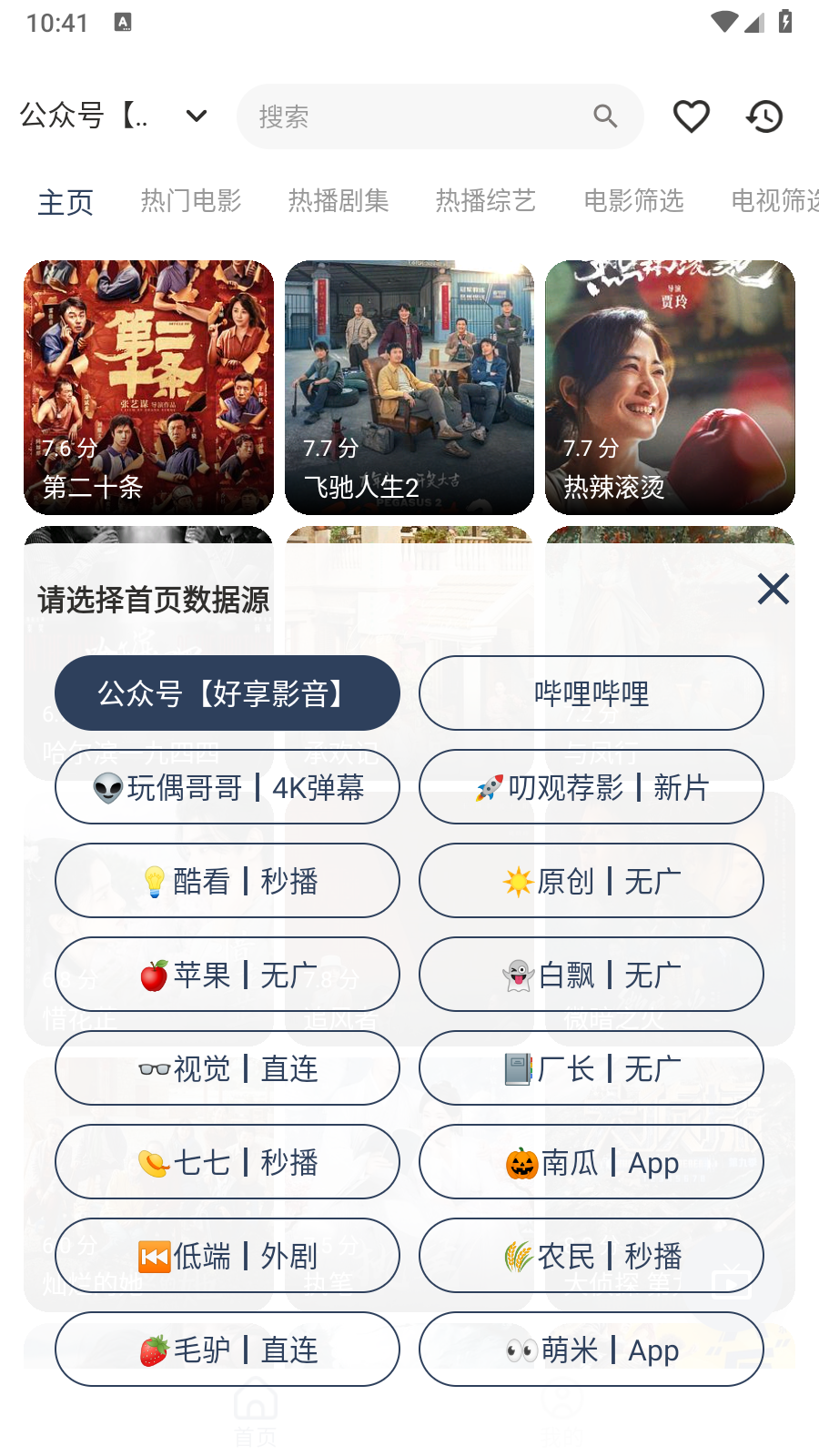Select the 叨观荐影丨新片 source

[x=591, y=787]
